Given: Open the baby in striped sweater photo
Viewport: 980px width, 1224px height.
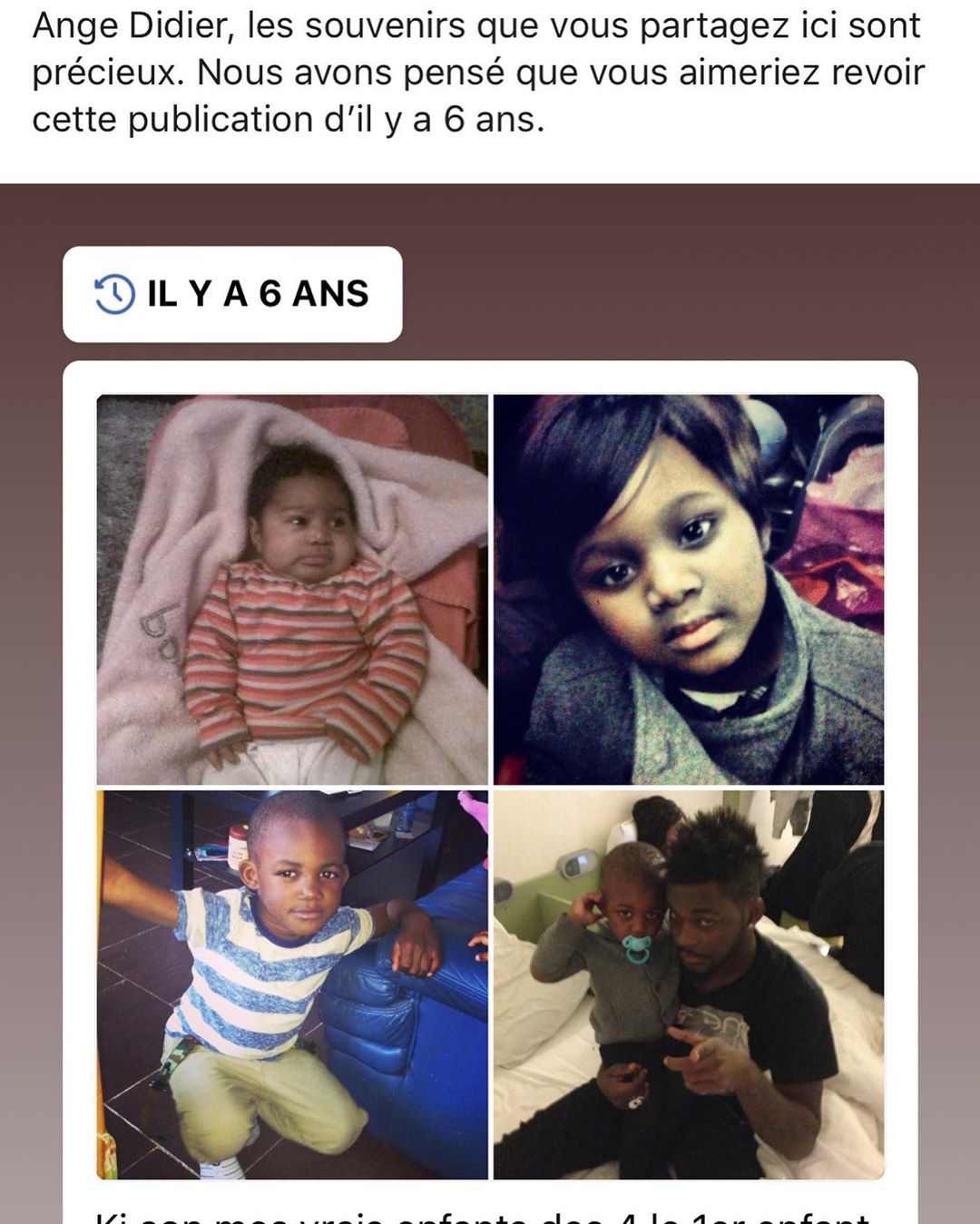Looking at the screenshot, I should 292,589.
